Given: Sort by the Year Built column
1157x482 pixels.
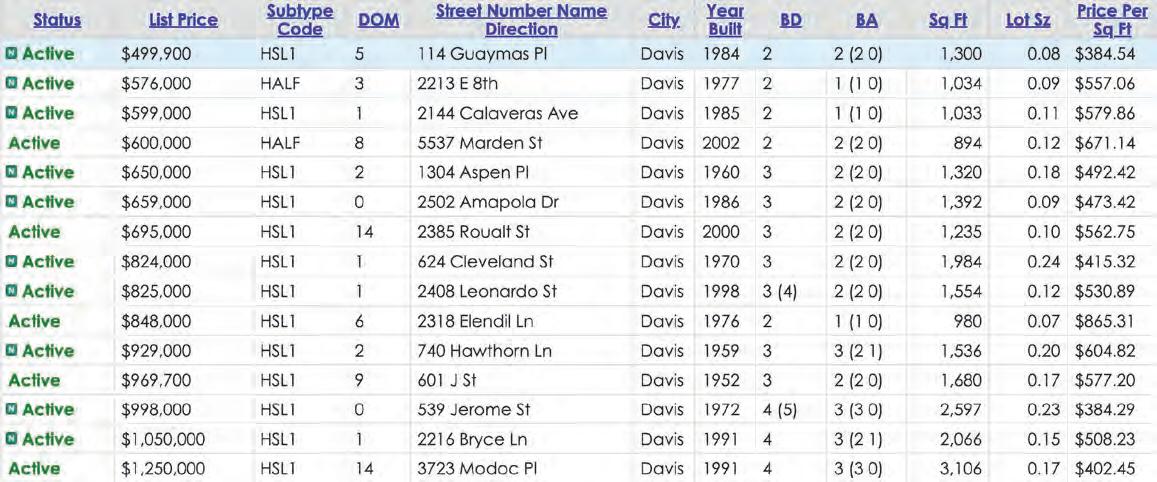Looking at the screenshot, I should 724,19.
